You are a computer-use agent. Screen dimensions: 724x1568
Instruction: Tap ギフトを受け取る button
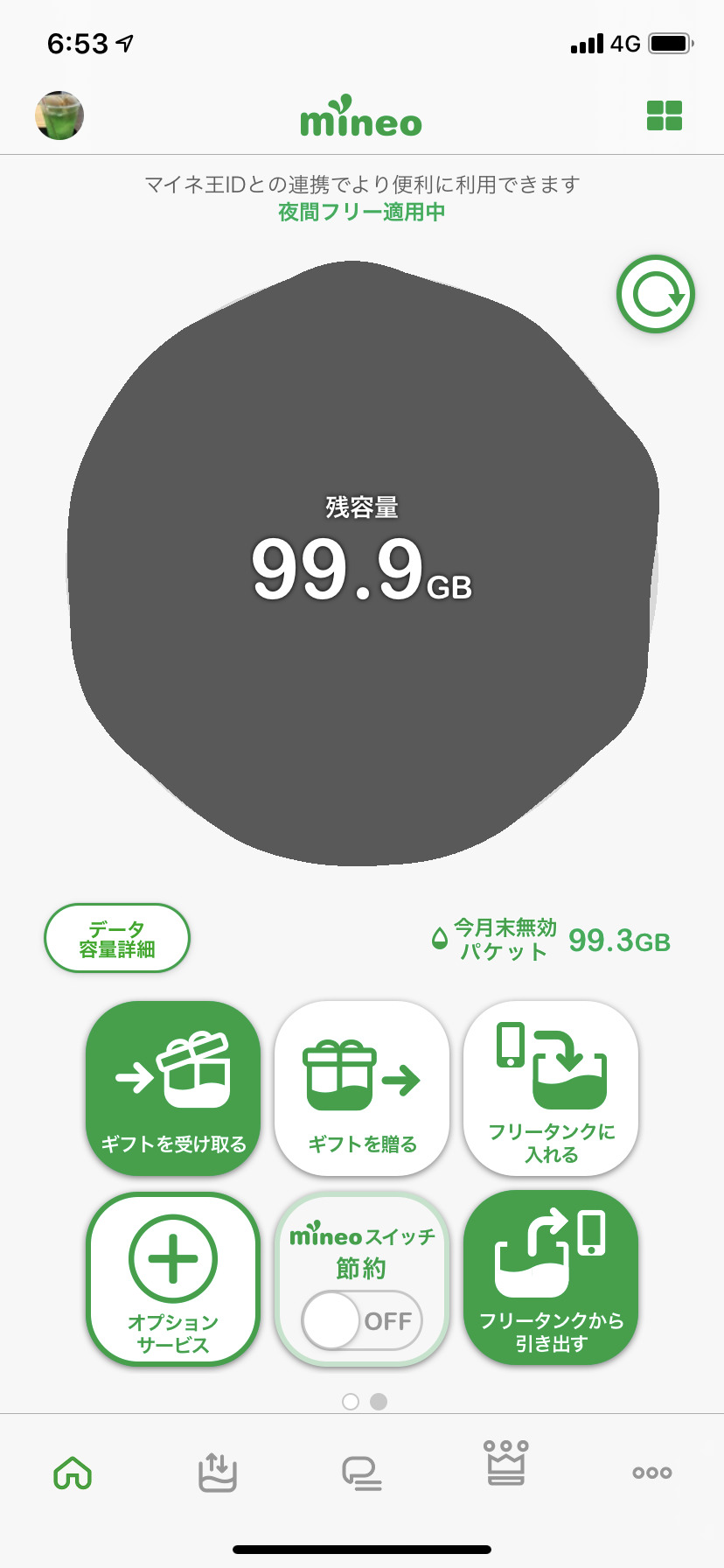click(173, 1088)
